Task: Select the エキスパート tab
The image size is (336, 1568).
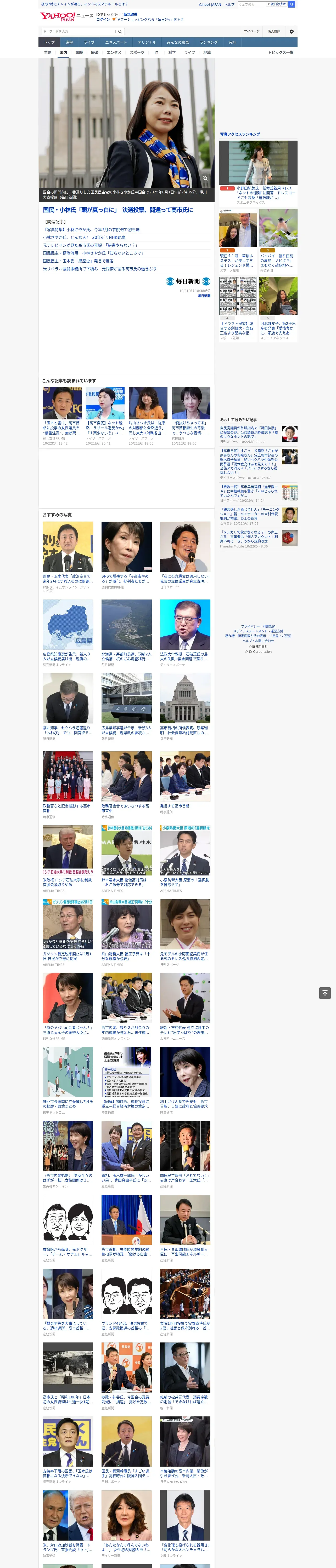Action: 116,43
